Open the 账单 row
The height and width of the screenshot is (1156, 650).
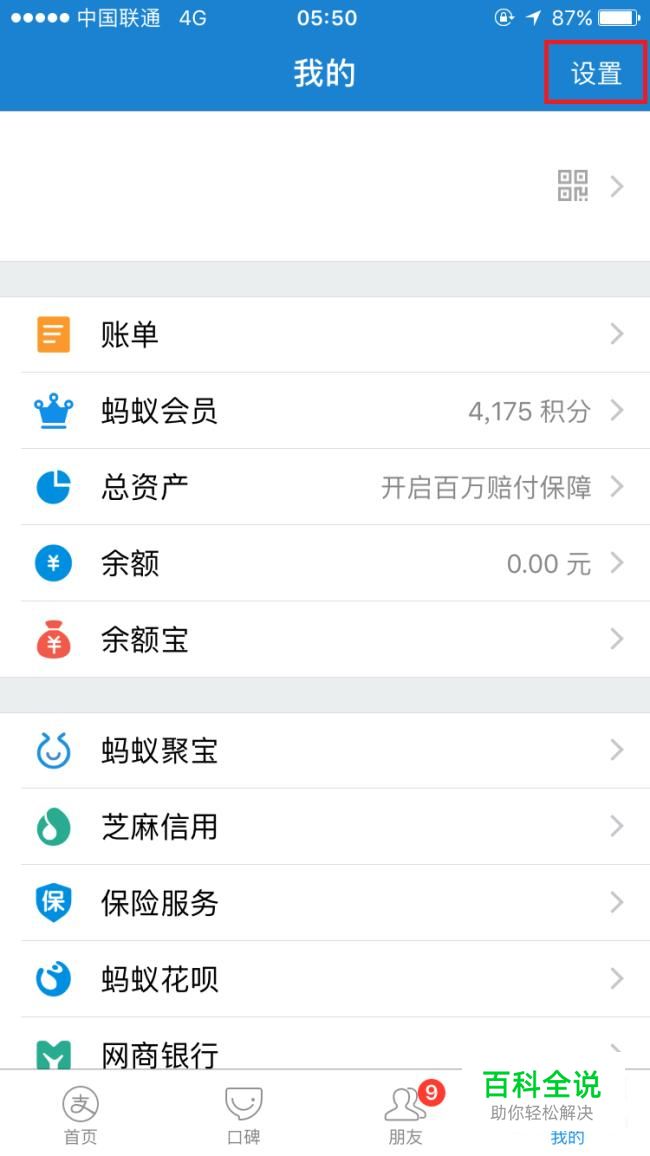(325, 335)
